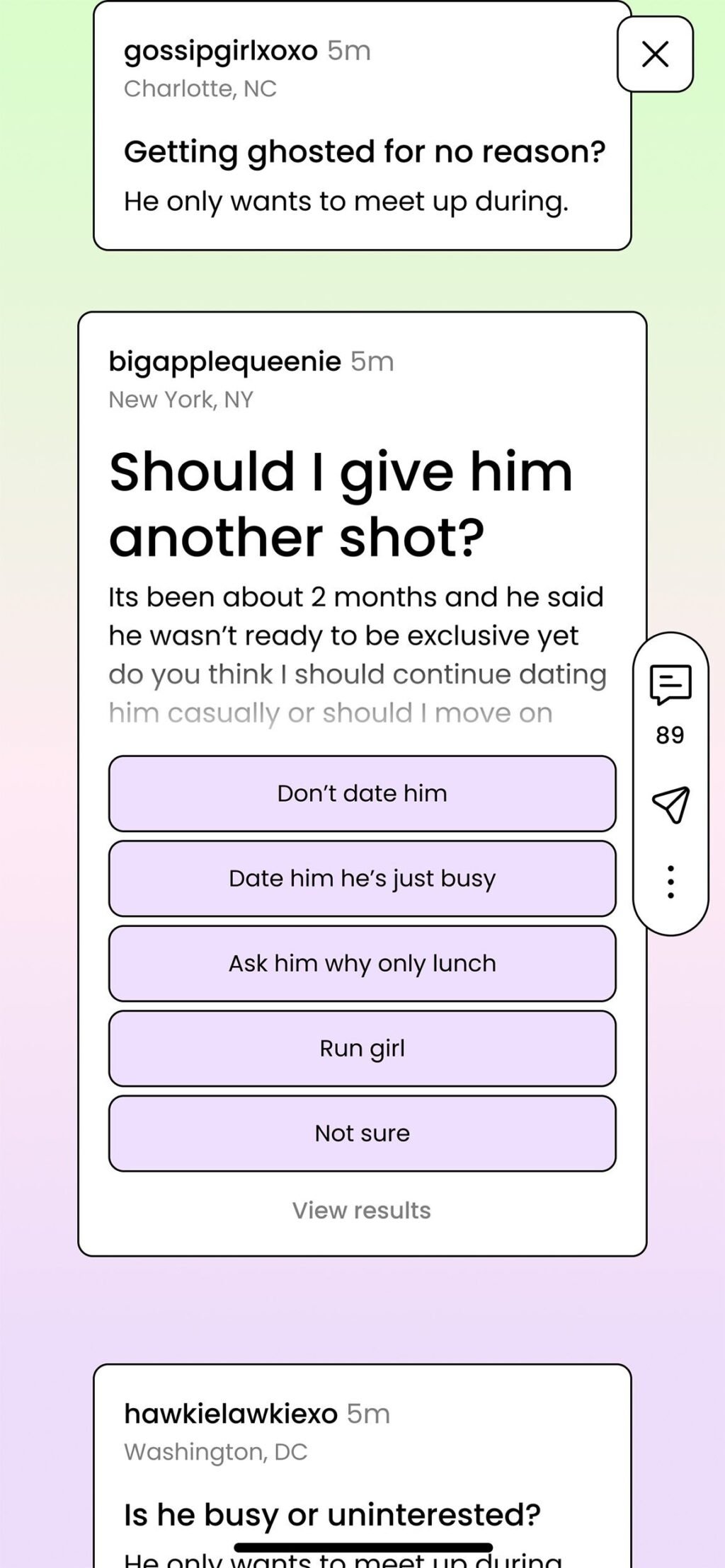Share the post via the paper plane icon
This screenshot has height=1568, width=725.
coord(670,805)
